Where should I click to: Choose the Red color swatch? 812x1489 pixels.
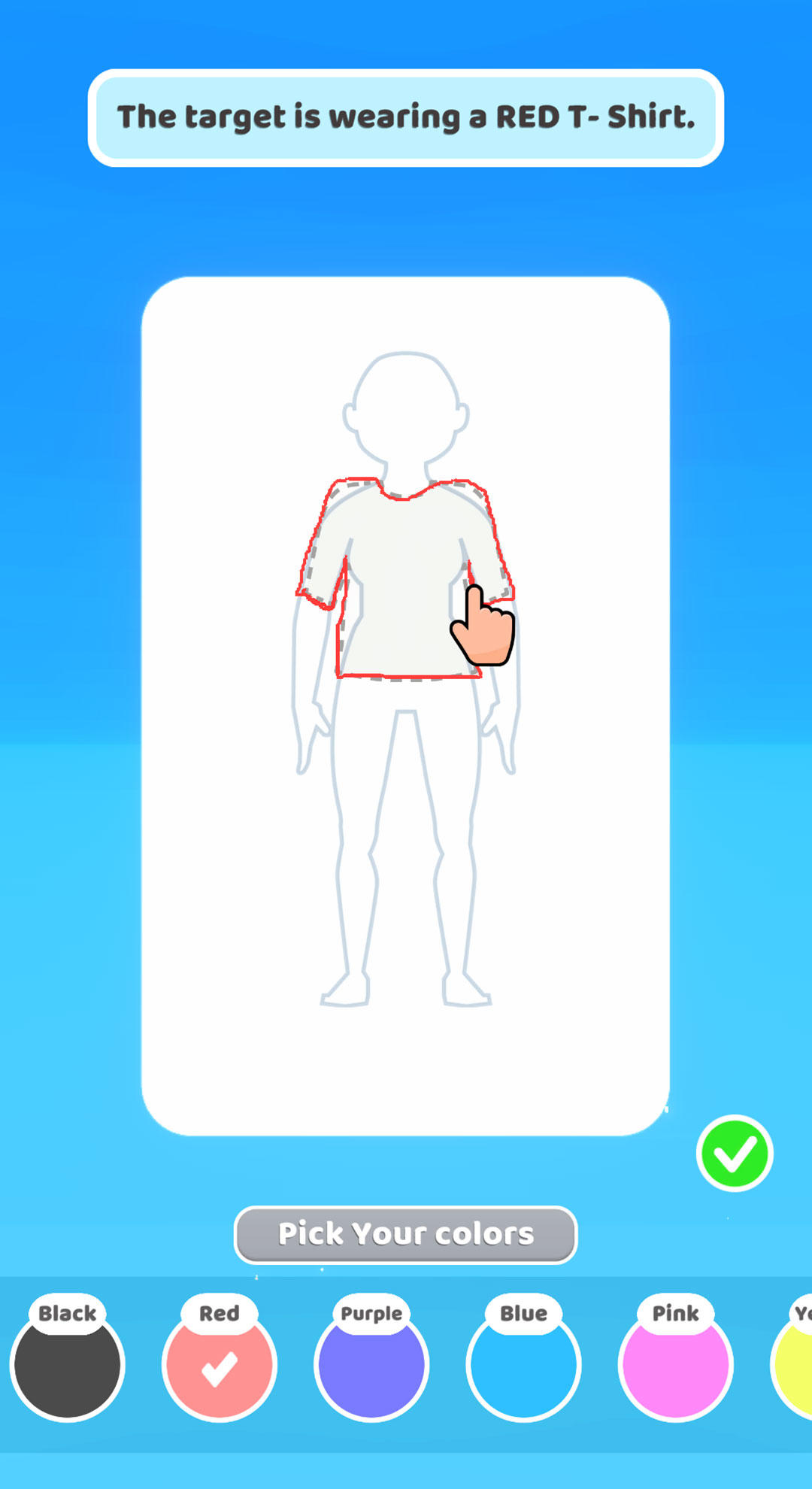[x=220, y=1363]
